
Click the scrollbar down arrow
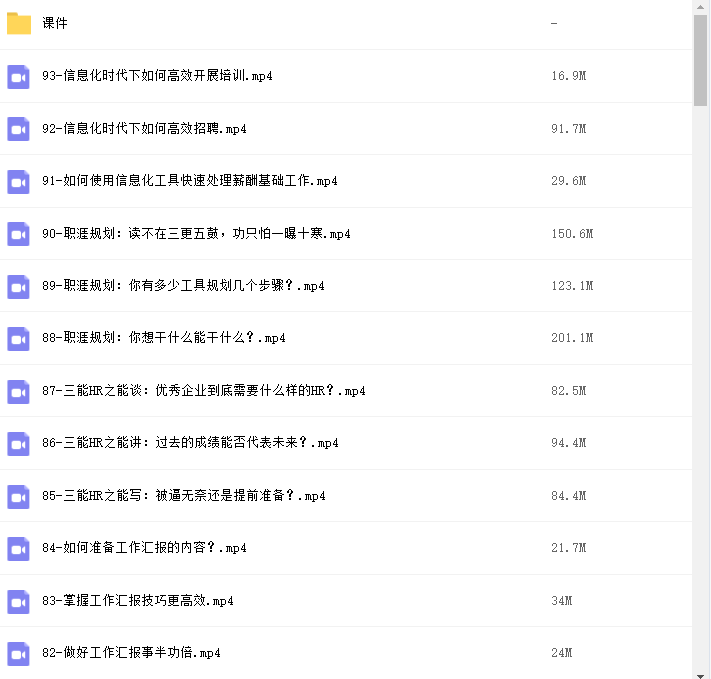click(x=700, y=672)
